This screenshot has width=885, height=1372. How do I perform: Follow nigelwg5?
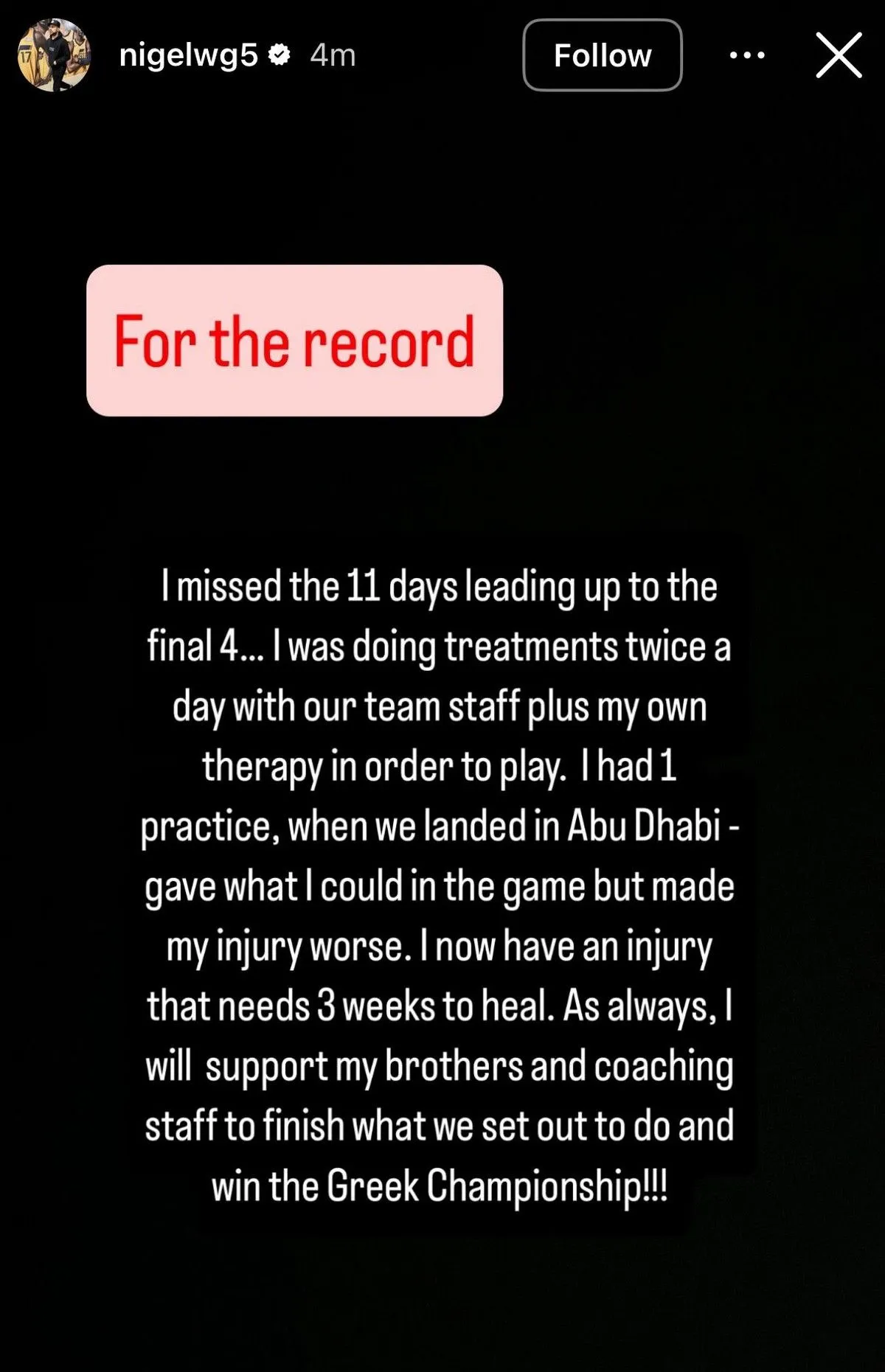coord(602,55)
